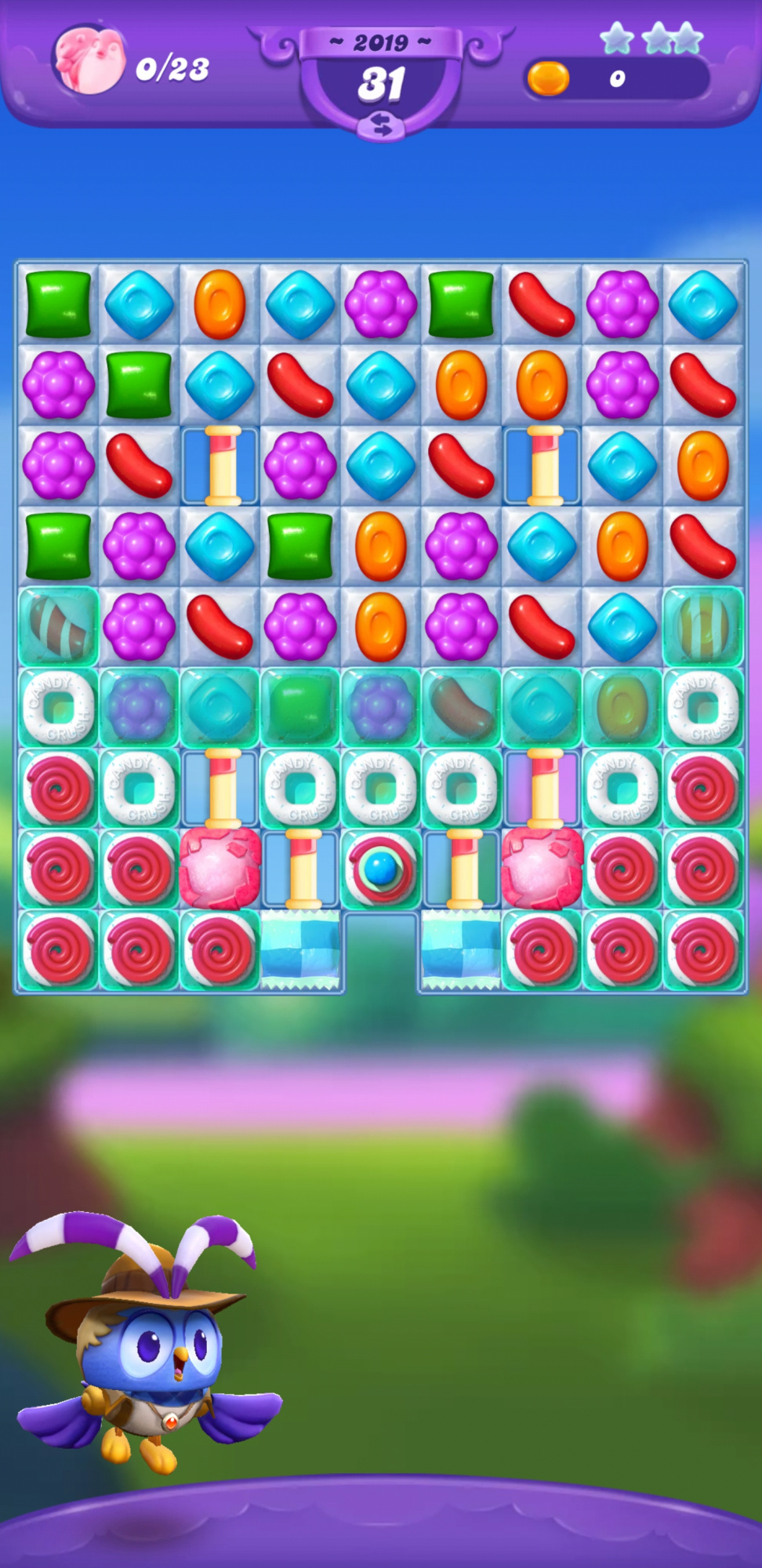762x1568 pixels.
Task: Tap the swap arrows icon under the moves counter
Action: (x=381, y=125)
